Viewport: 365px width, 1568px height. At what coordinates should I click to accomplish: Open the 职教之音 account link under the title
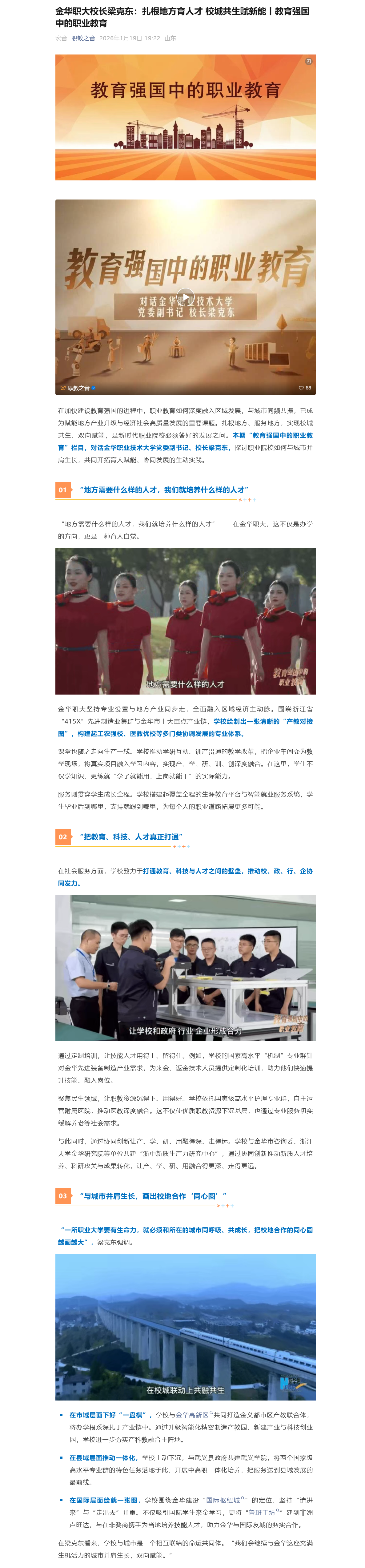tap(83, 38)
